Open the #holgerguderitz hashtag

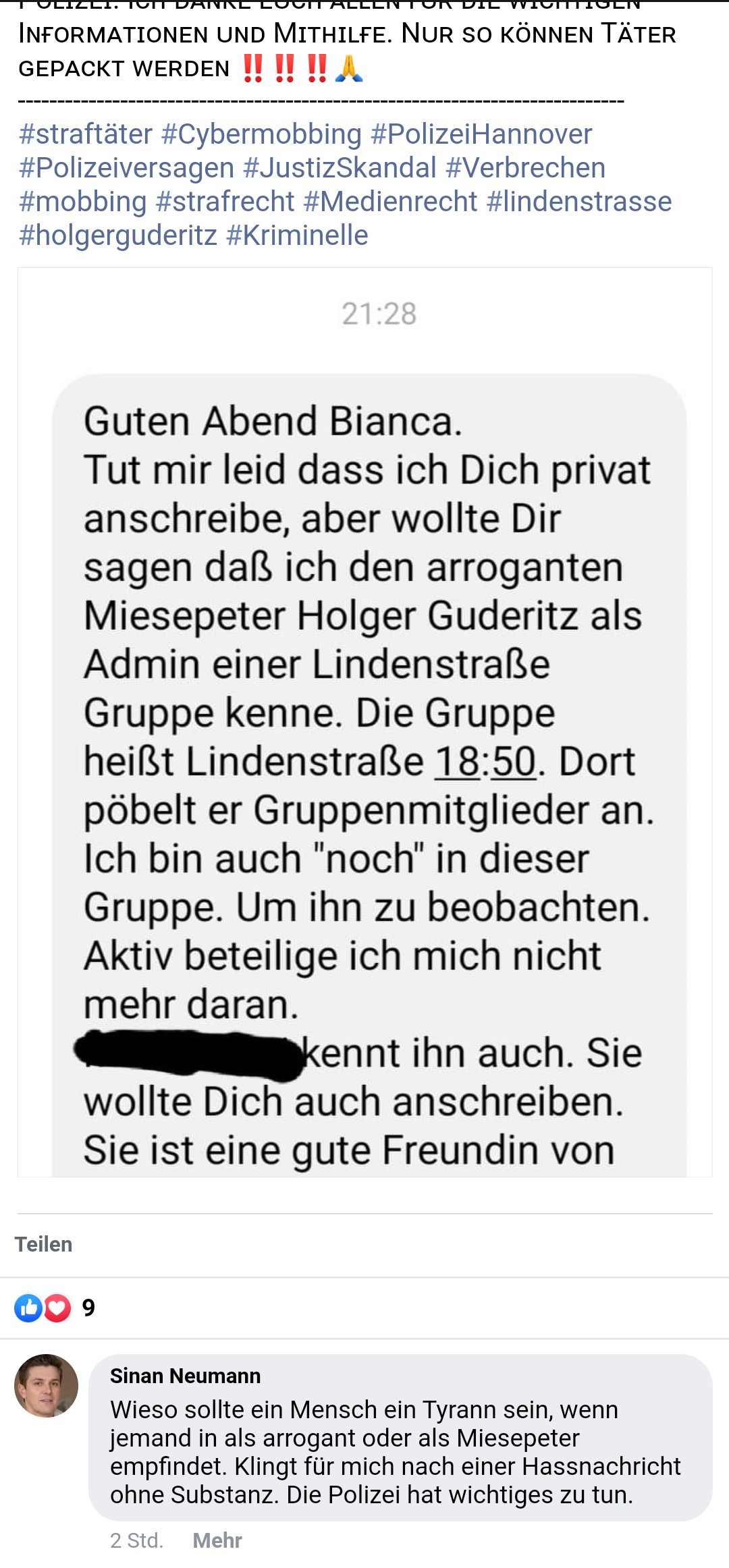pyautogui.click(x=118, y=235)
